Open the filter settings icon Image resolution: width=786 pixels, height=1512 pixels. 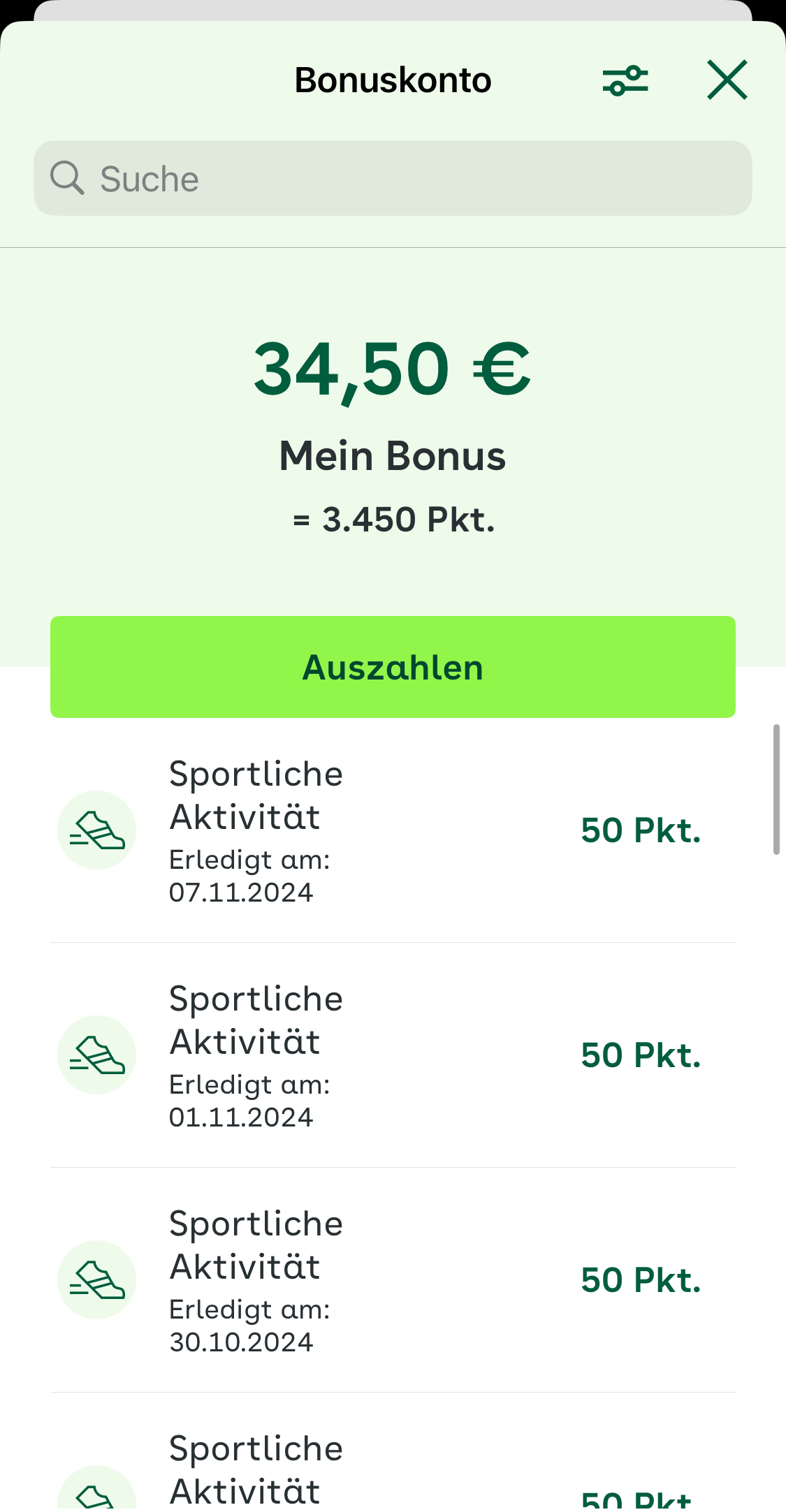pos(625,80)
